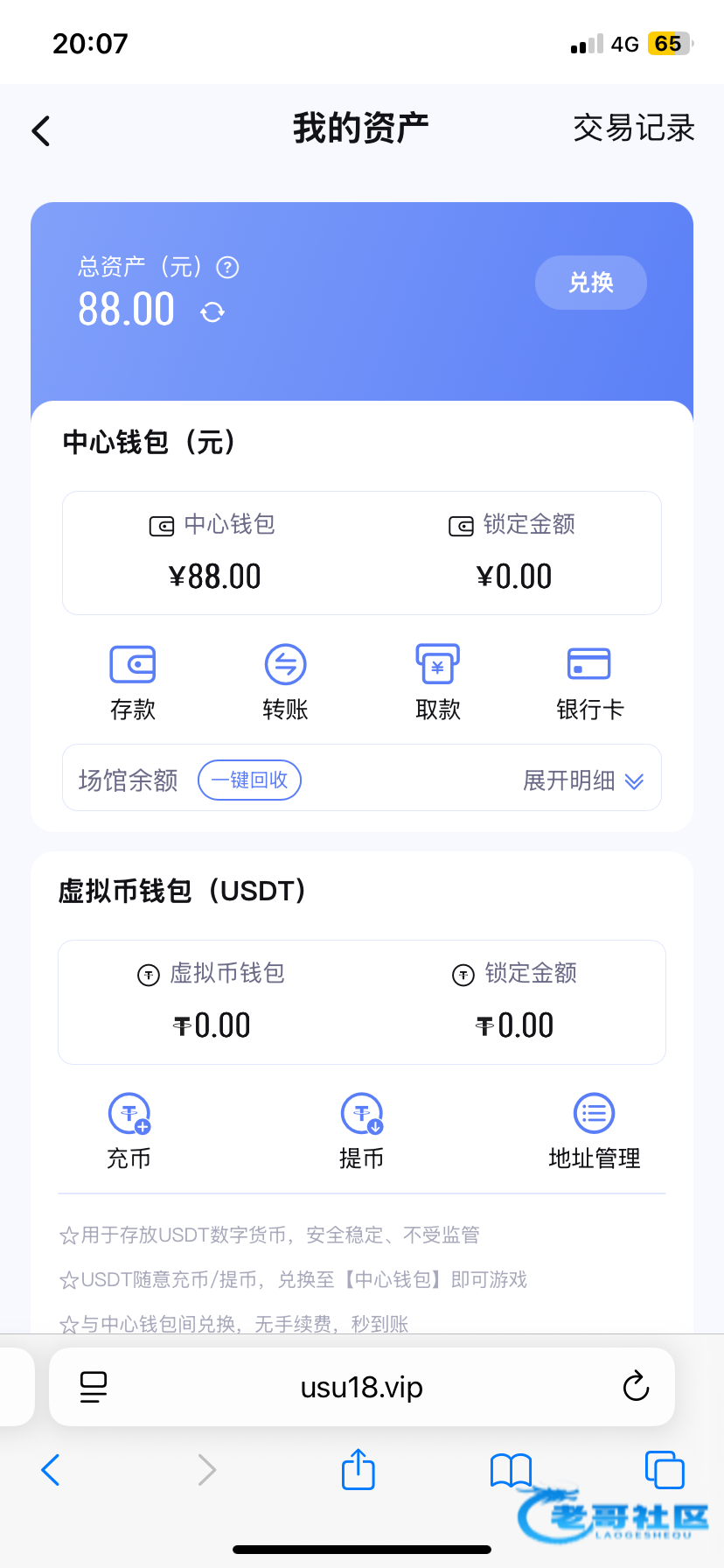Open Safari's tab overview
Viewport: 724px width, 1568px height.
[x=664, y=1469]
